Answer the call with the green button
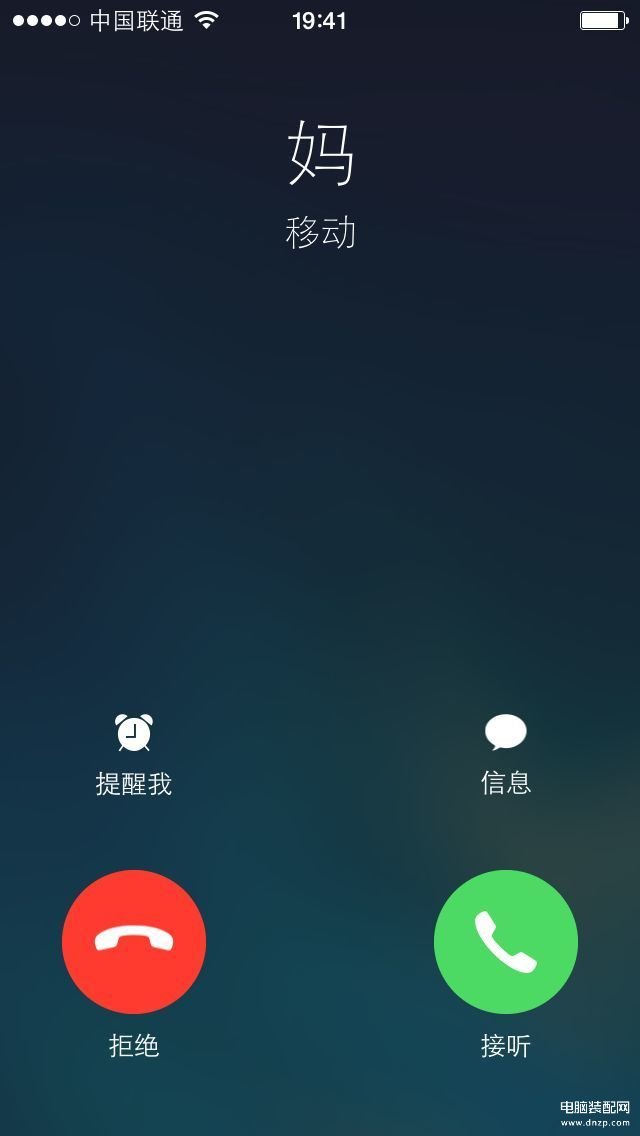Screen dimensions: 640x1136 point(506,941)
